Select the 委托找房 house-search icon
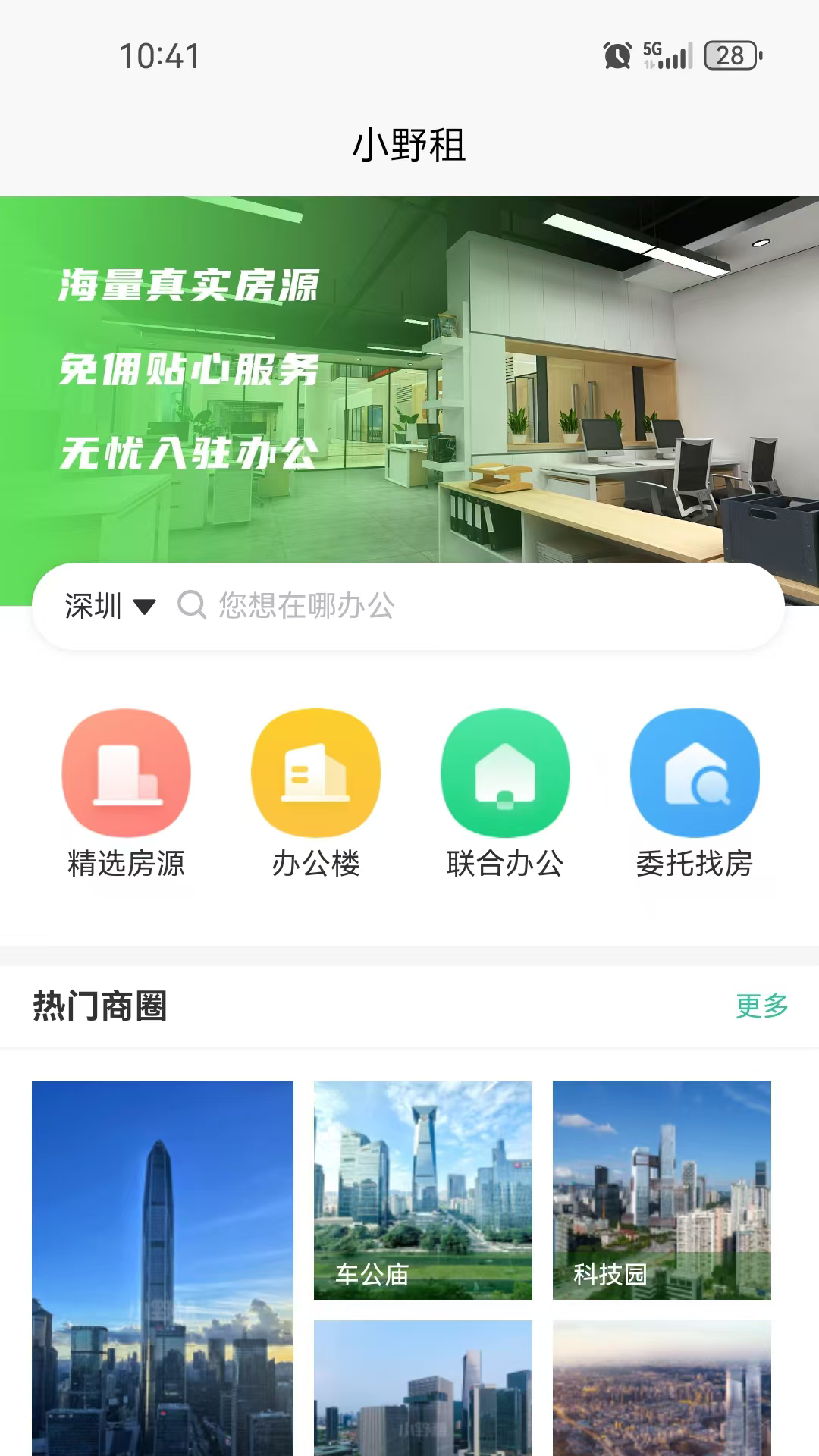Viewport: 819px width, 1456px height. pos(694,771)
